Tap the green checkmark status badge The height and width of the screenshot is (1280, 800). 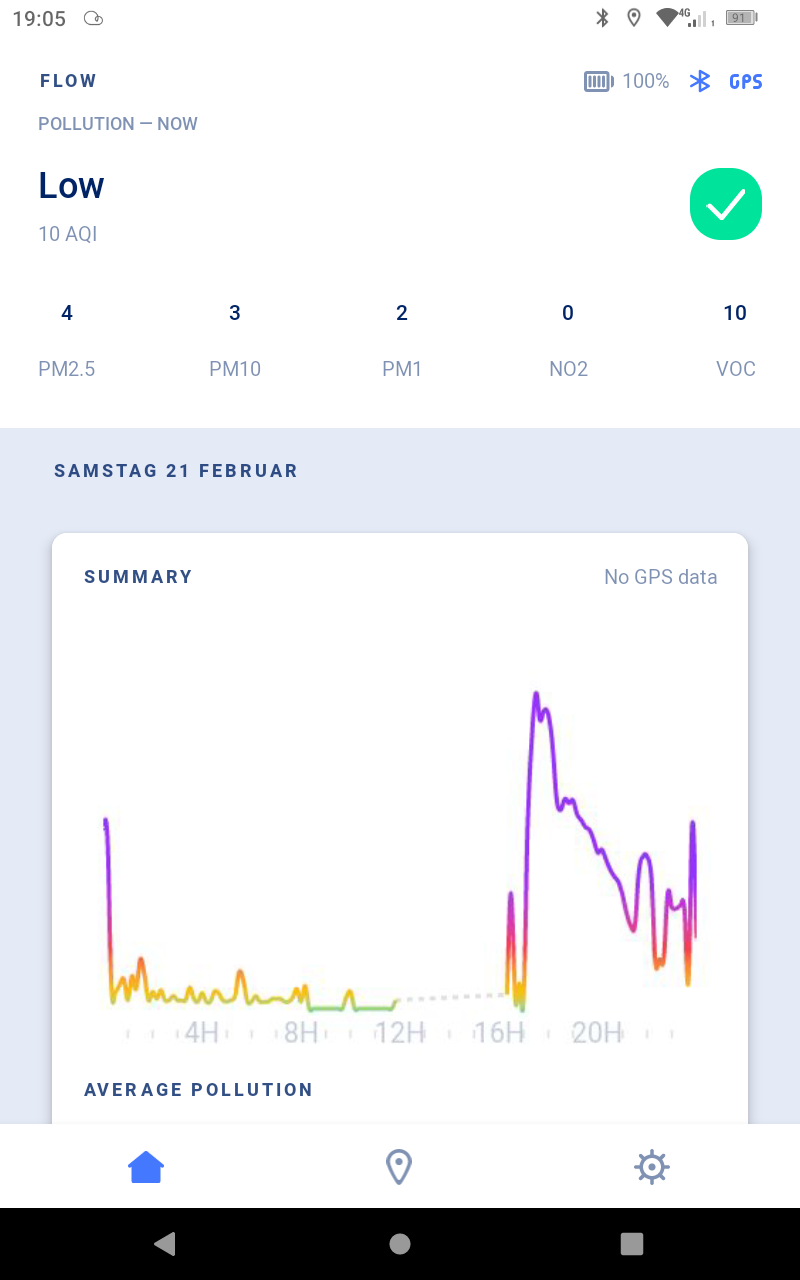pos(726,204)
